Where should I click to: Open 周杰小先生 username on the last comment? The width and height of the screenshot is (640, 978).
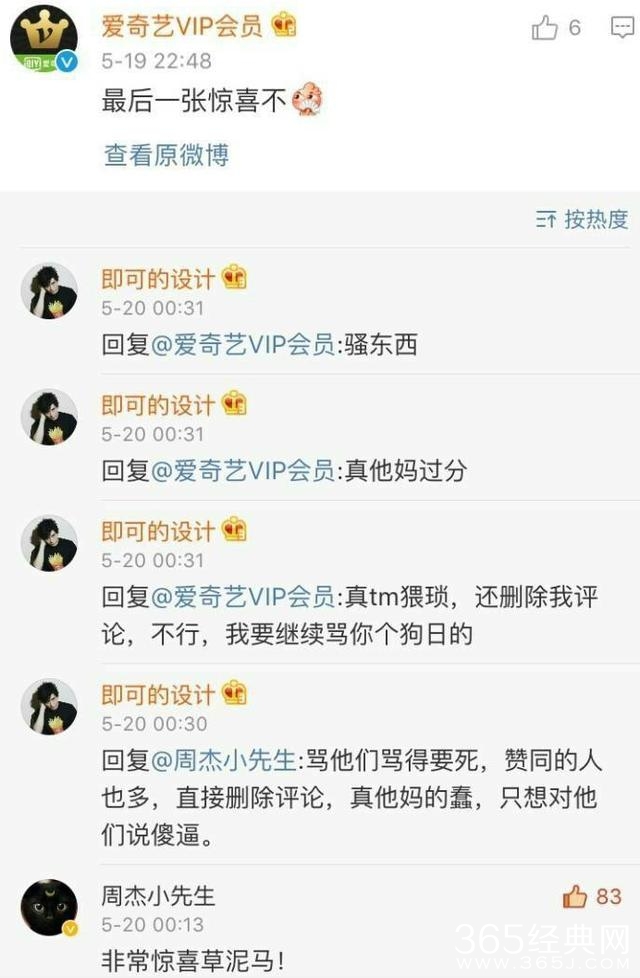[158, 894]
